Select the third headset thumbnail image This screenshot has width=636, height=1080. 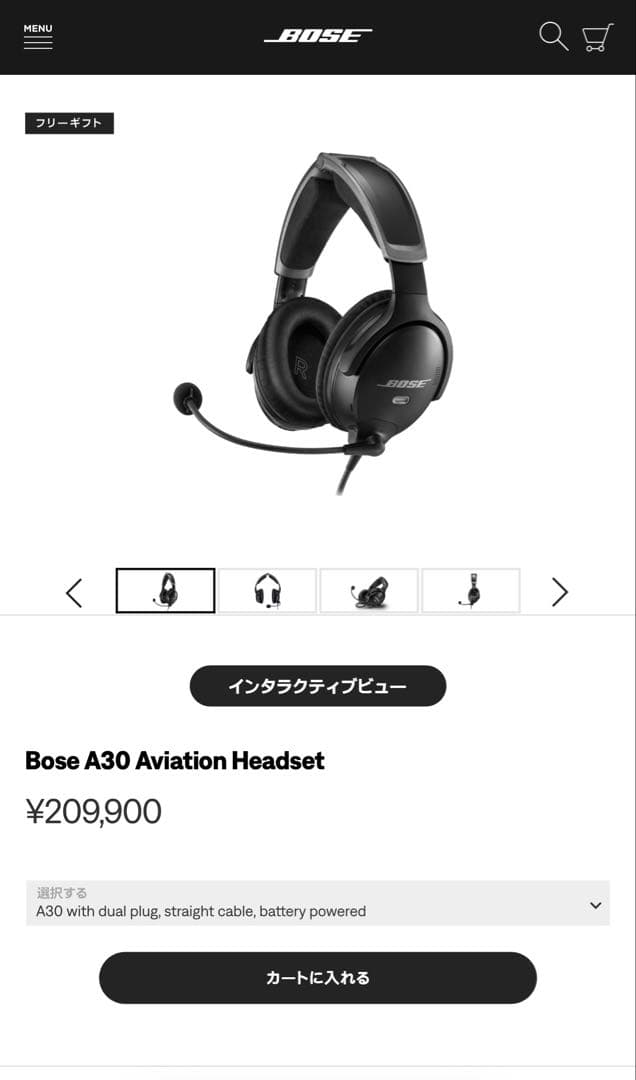click(x=369, y=590)
